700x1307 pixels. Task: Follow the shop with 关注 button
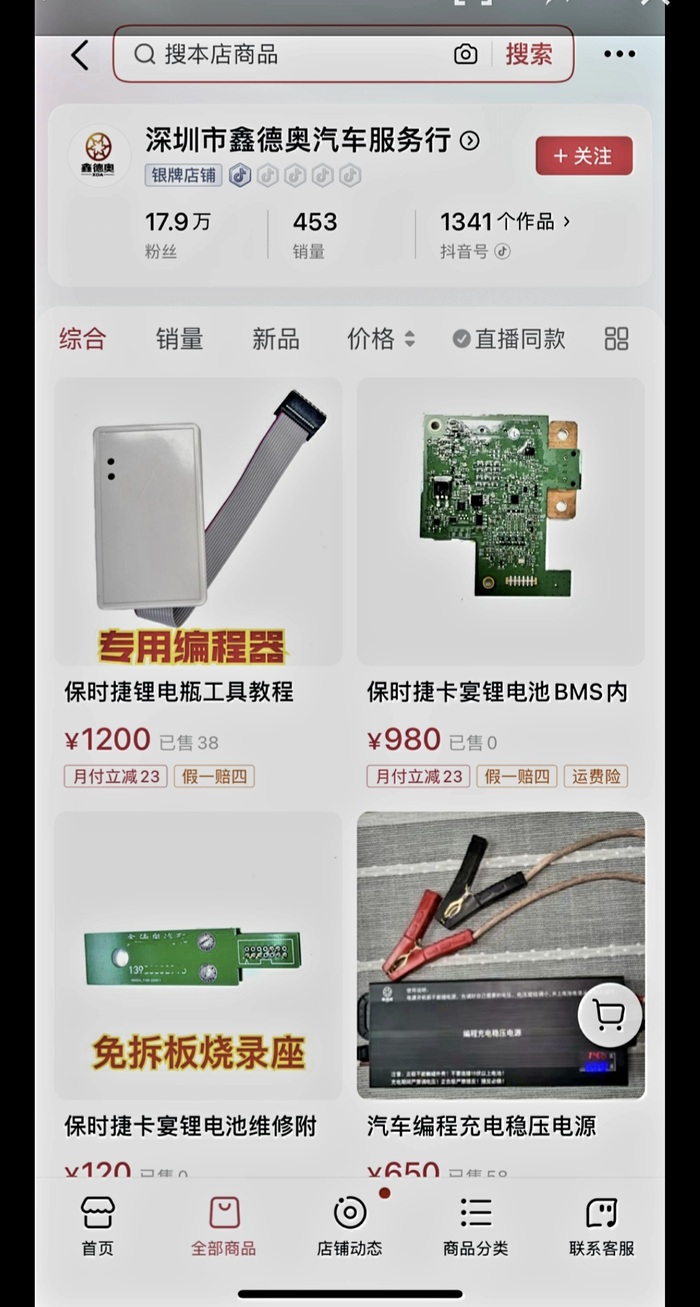click(x=584, y=156)
